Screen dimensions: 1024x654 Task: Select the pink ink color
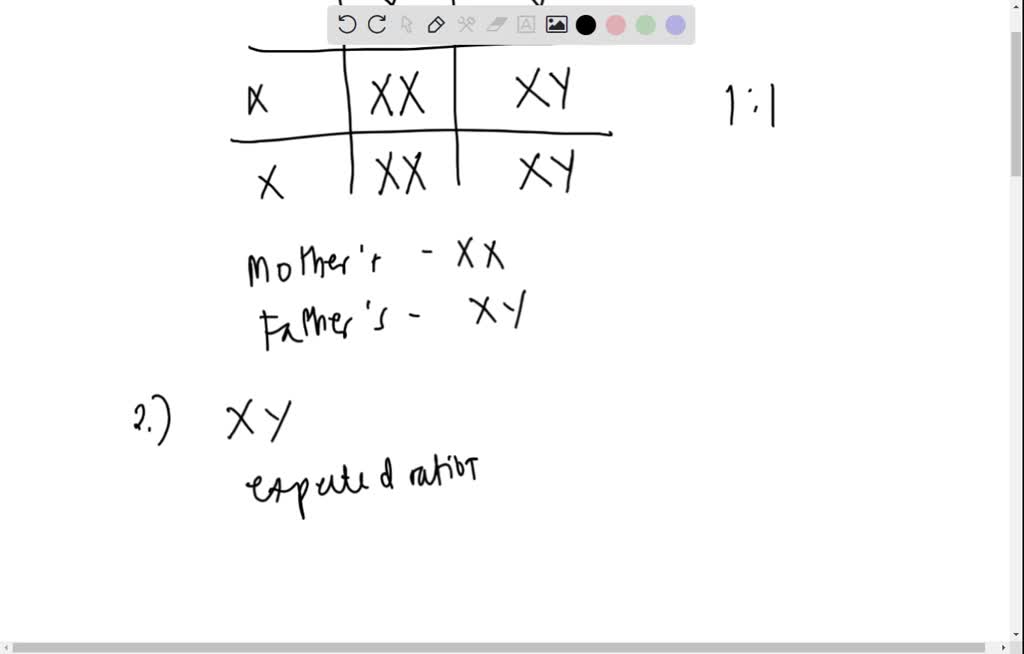pyautogui.click(x=616, y=25)
